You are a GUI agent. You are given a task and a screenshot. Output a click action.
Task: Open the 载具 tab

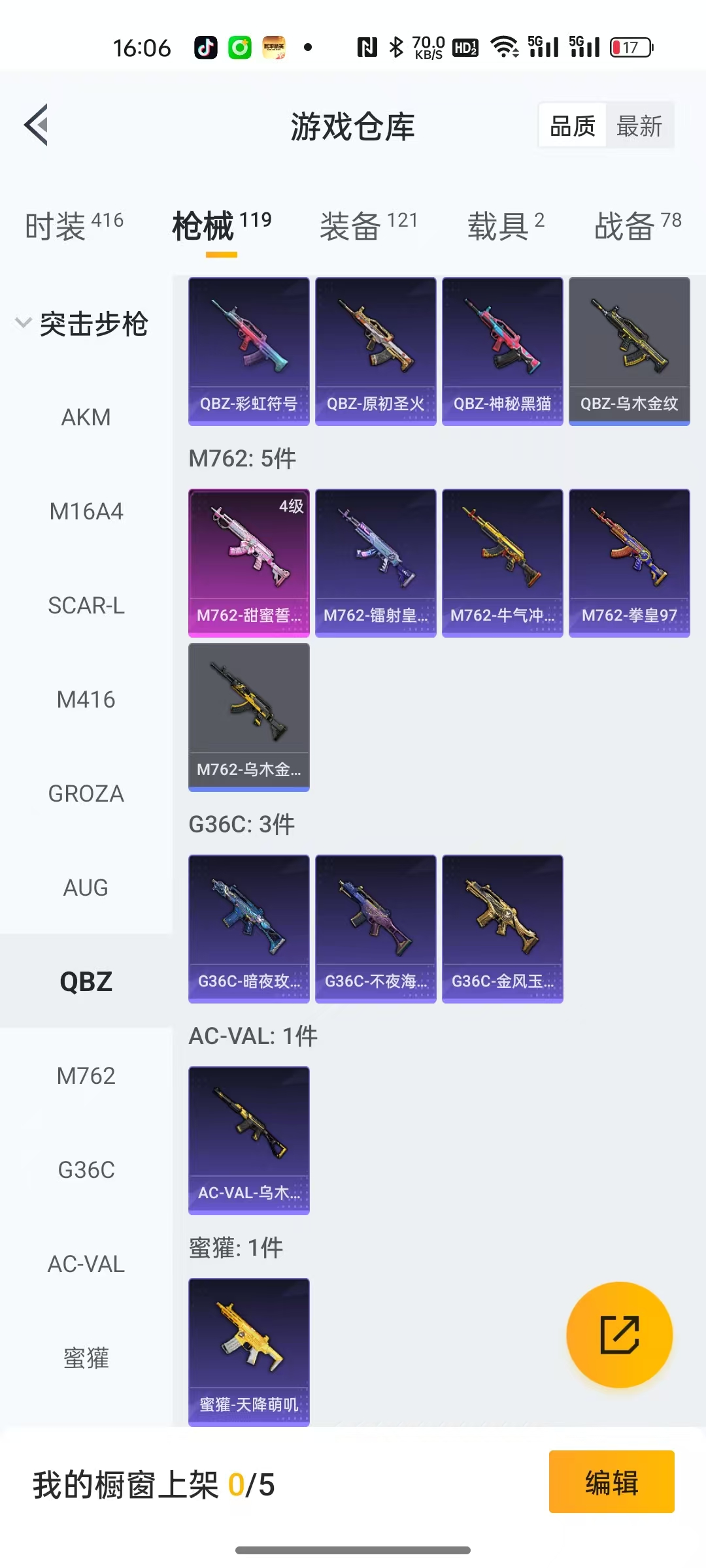click(505, 226)
